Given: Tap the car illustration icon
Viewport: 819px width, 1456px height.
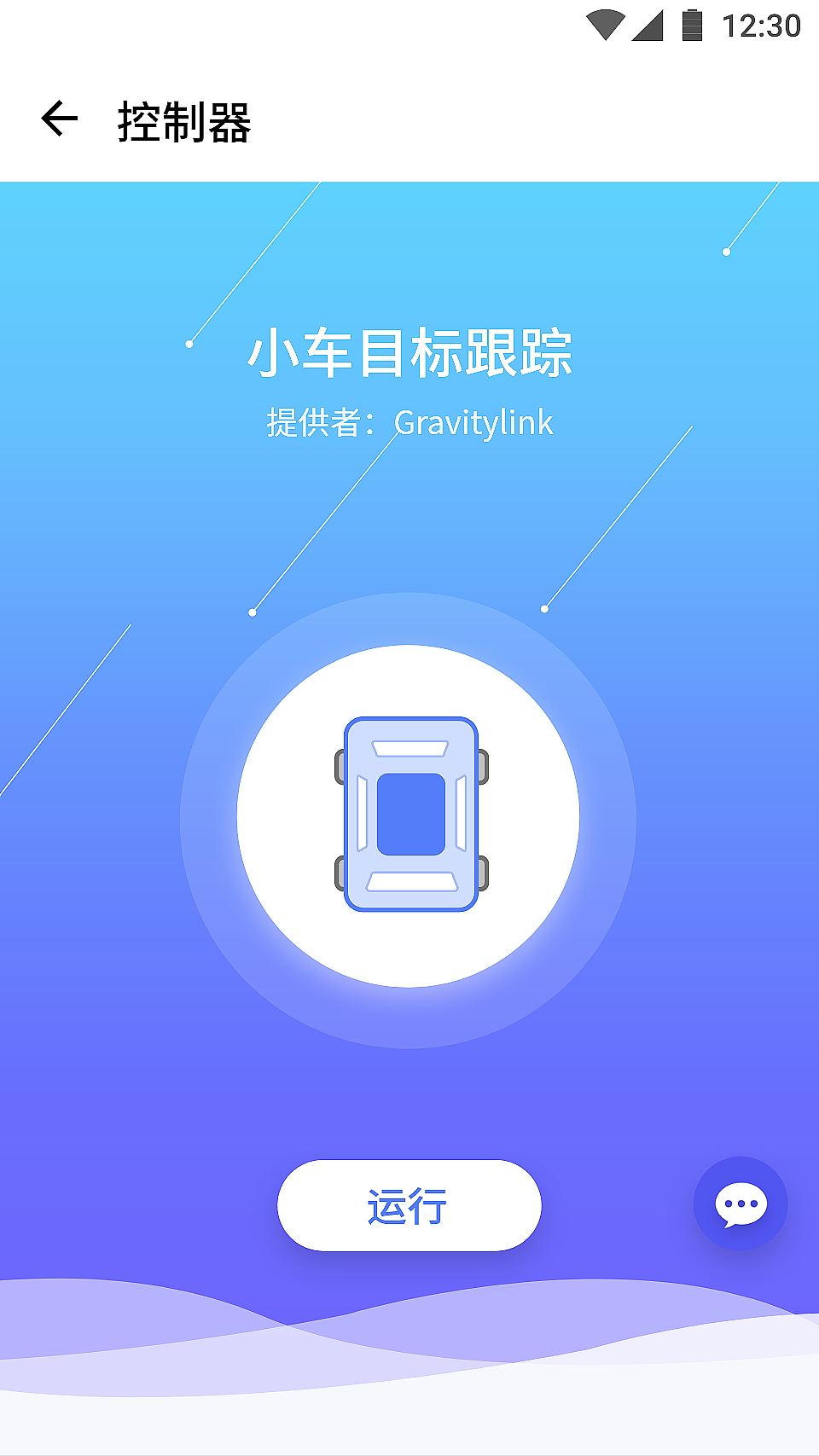Looking at the screenshot, I should coord(409,815).
